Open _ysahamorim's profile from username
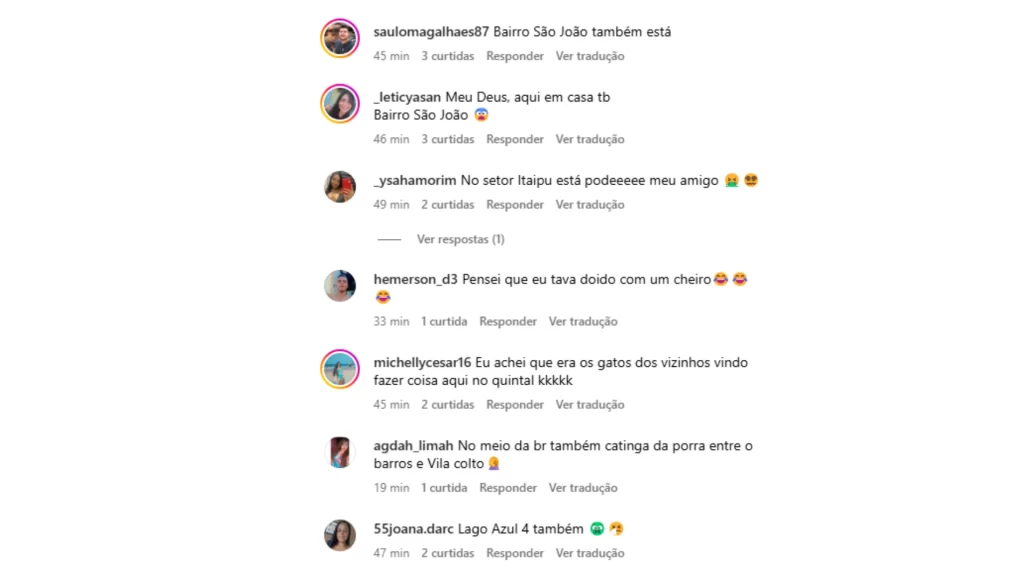1024x576 pixels. pos(415,181)
